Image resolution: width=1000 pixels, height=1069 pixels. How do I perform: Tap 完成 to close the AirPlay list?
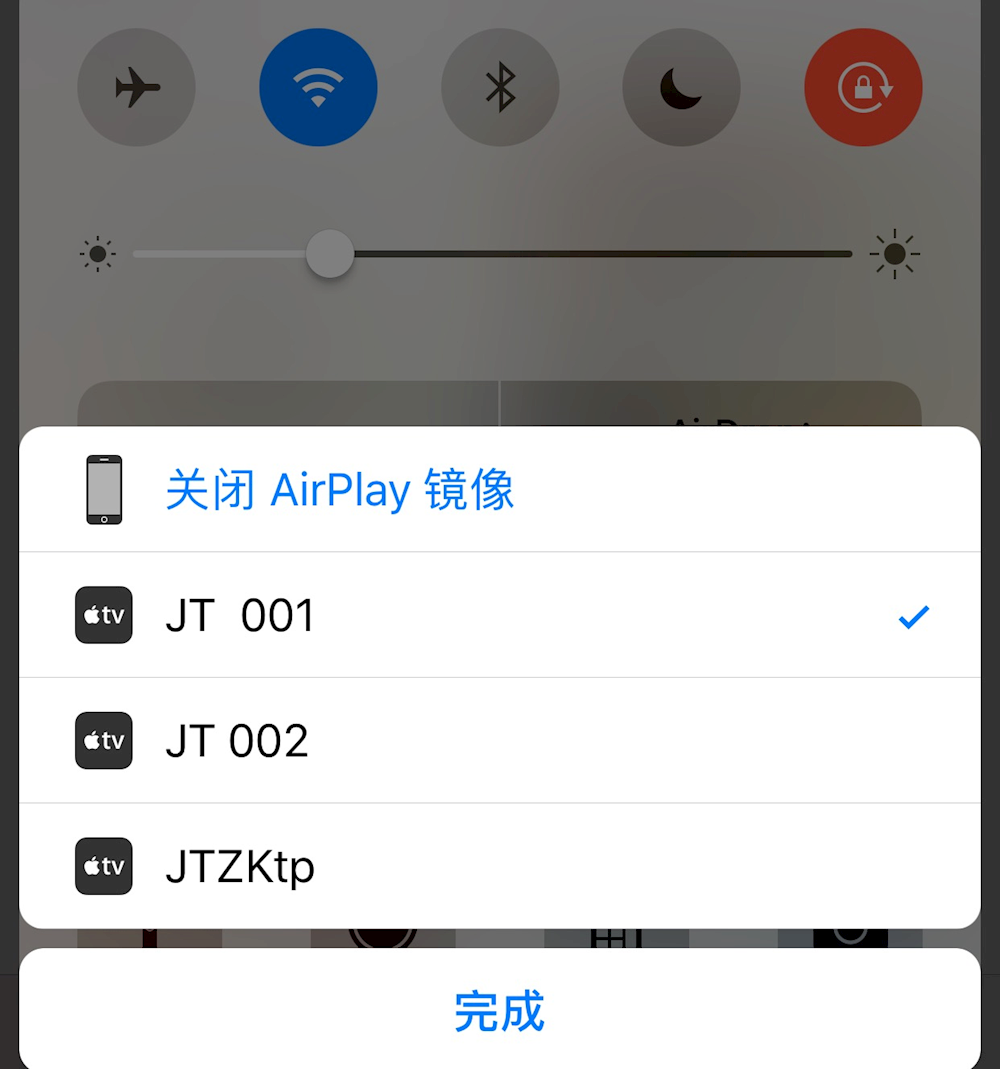pyautogui.click(x=499, y=1010)
